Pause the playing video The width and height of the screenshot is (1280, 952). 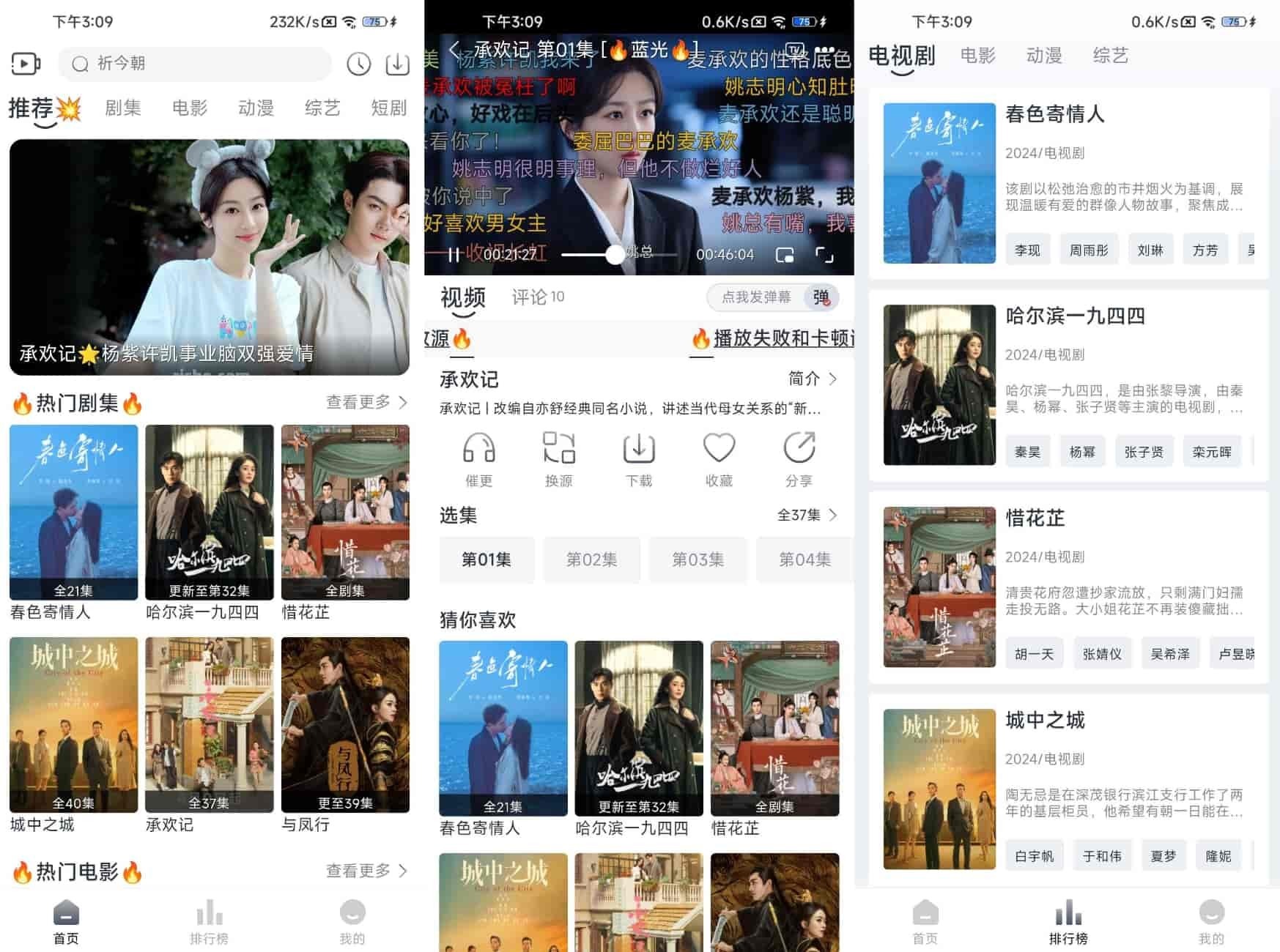point(454,255)
